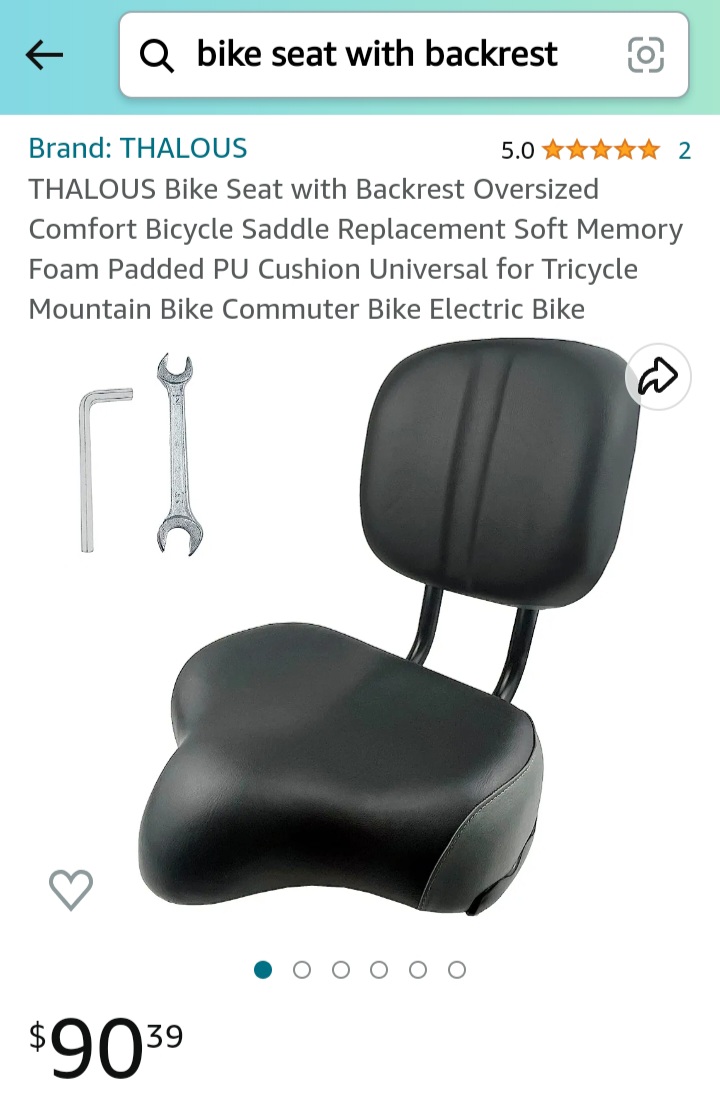Open the THALOUS brand link
The height and width of the screenshot is (1109, 720).
pyautogui.click(x=138, y=149)
